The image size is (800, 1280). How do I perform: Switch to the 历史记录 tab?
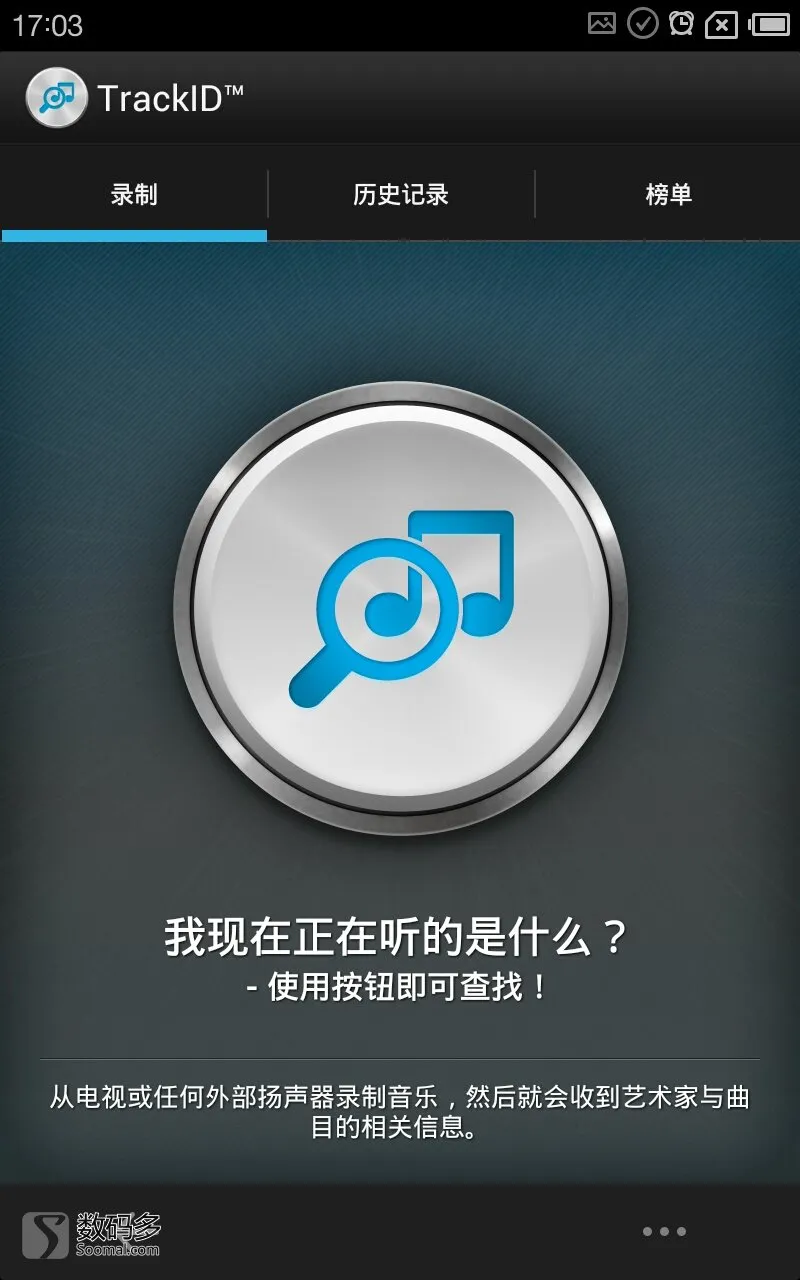tap(401, 194)
